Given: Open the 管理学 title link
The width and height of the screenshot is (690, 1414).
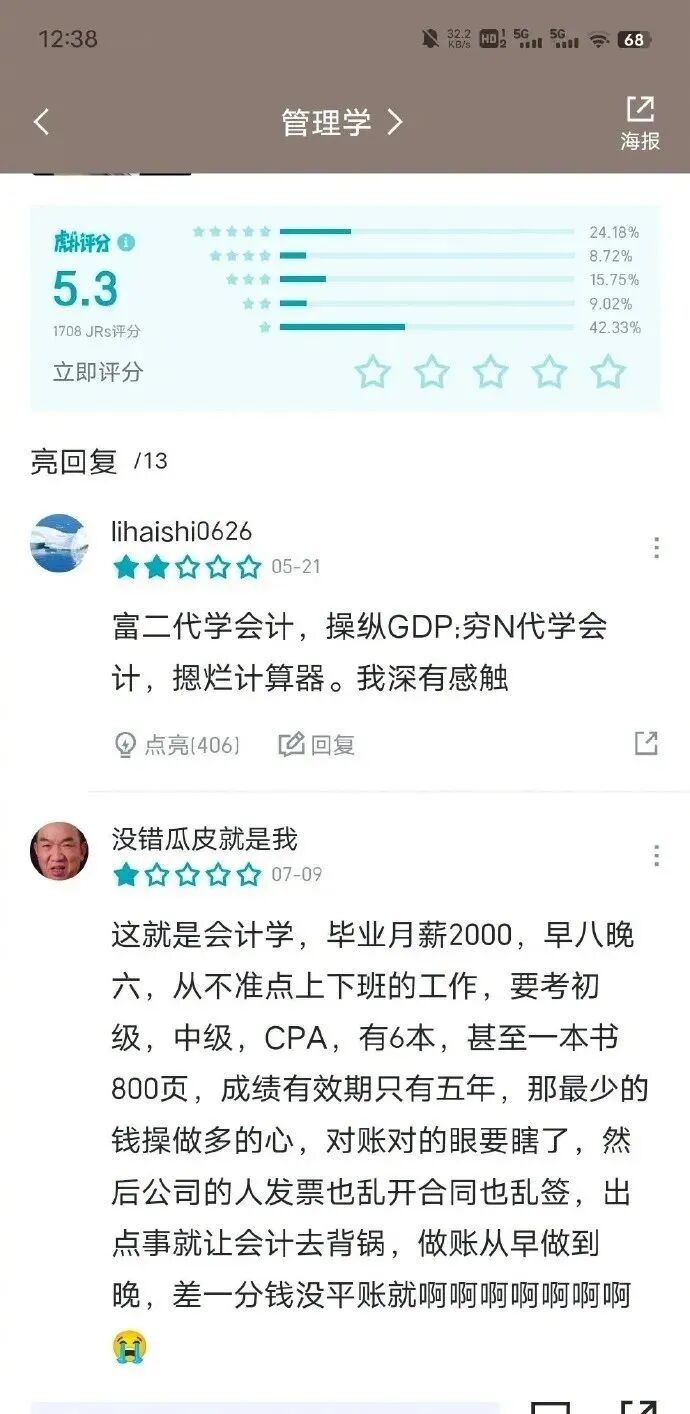Looking at the screenshot, I should 342,122.
